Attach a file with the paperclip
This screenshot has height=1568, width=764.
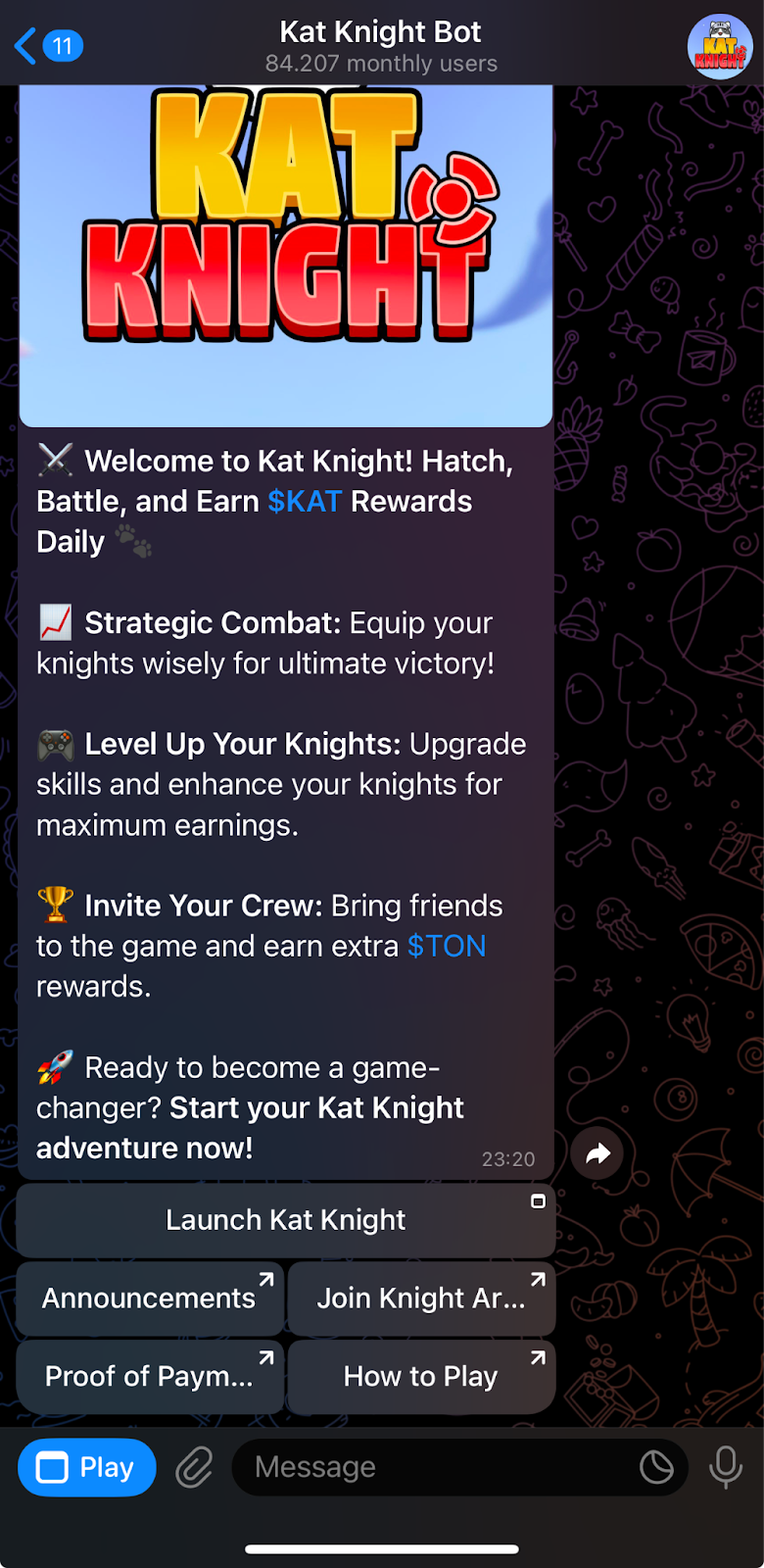pos(194,1468)
